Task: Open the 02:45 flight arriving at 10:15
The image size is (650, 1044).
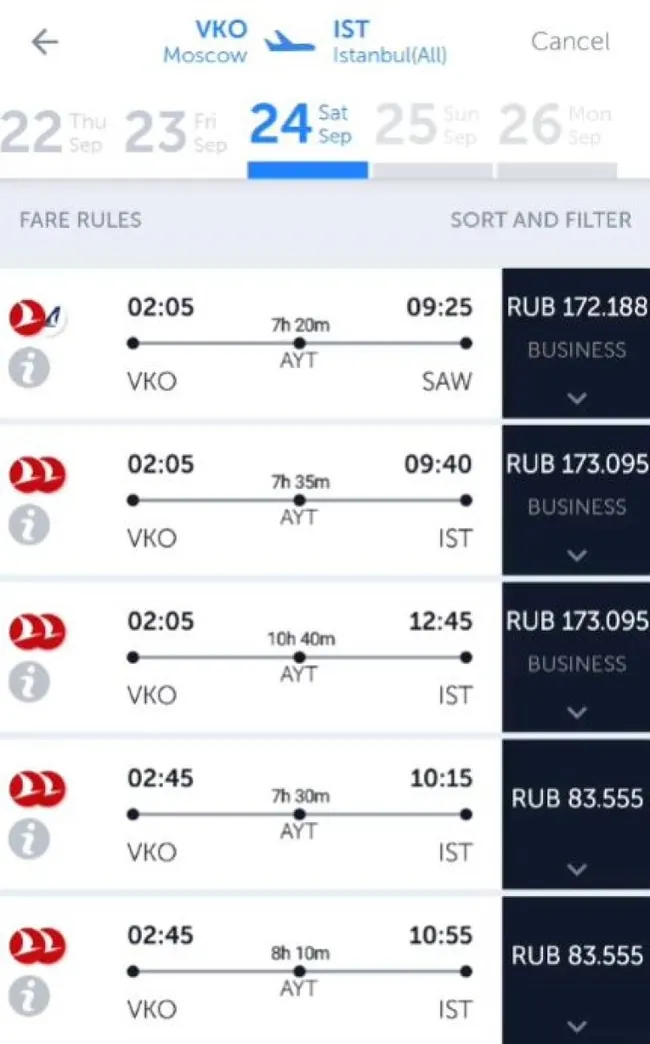Action: 299,814
